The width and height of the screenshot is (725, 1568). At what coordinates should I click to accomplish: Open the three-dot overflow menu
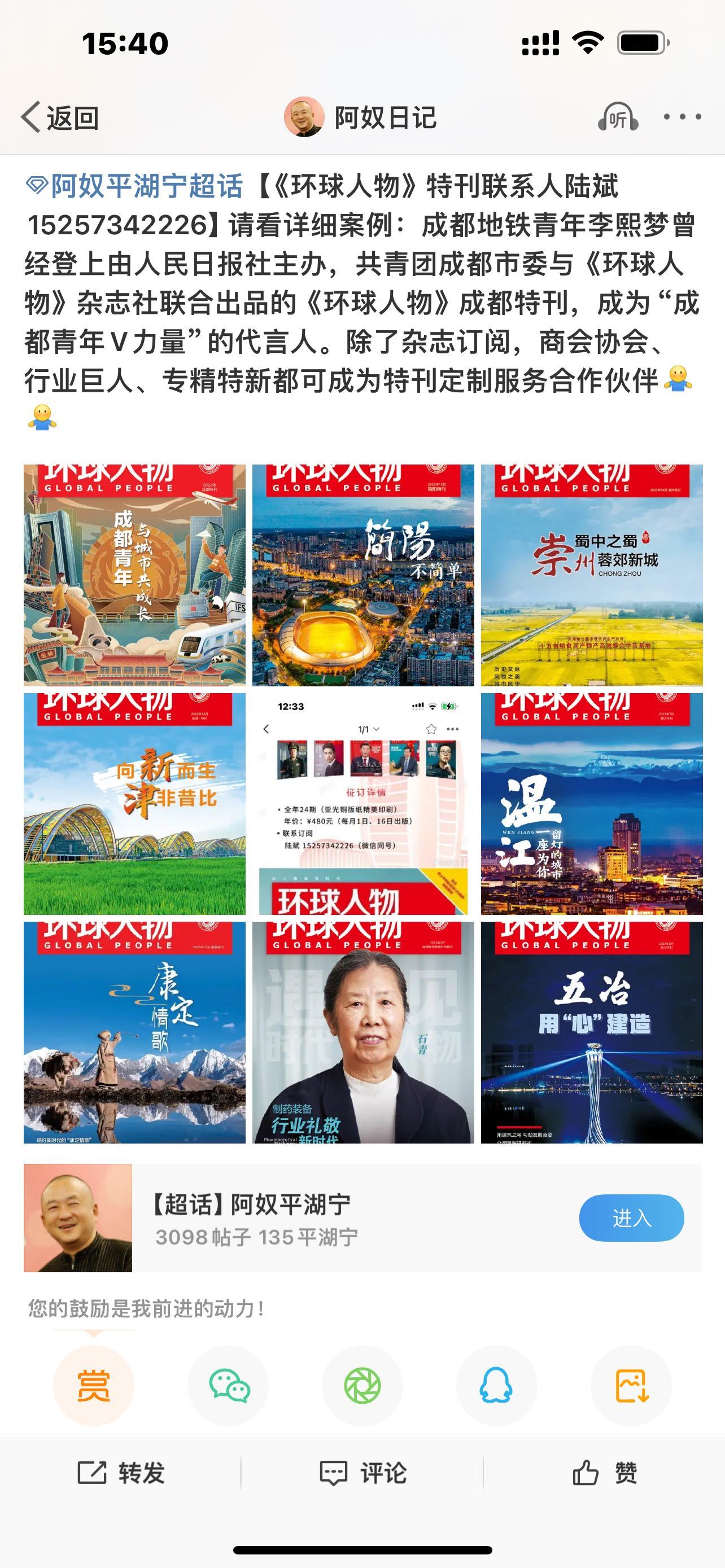tap(682, 117)
